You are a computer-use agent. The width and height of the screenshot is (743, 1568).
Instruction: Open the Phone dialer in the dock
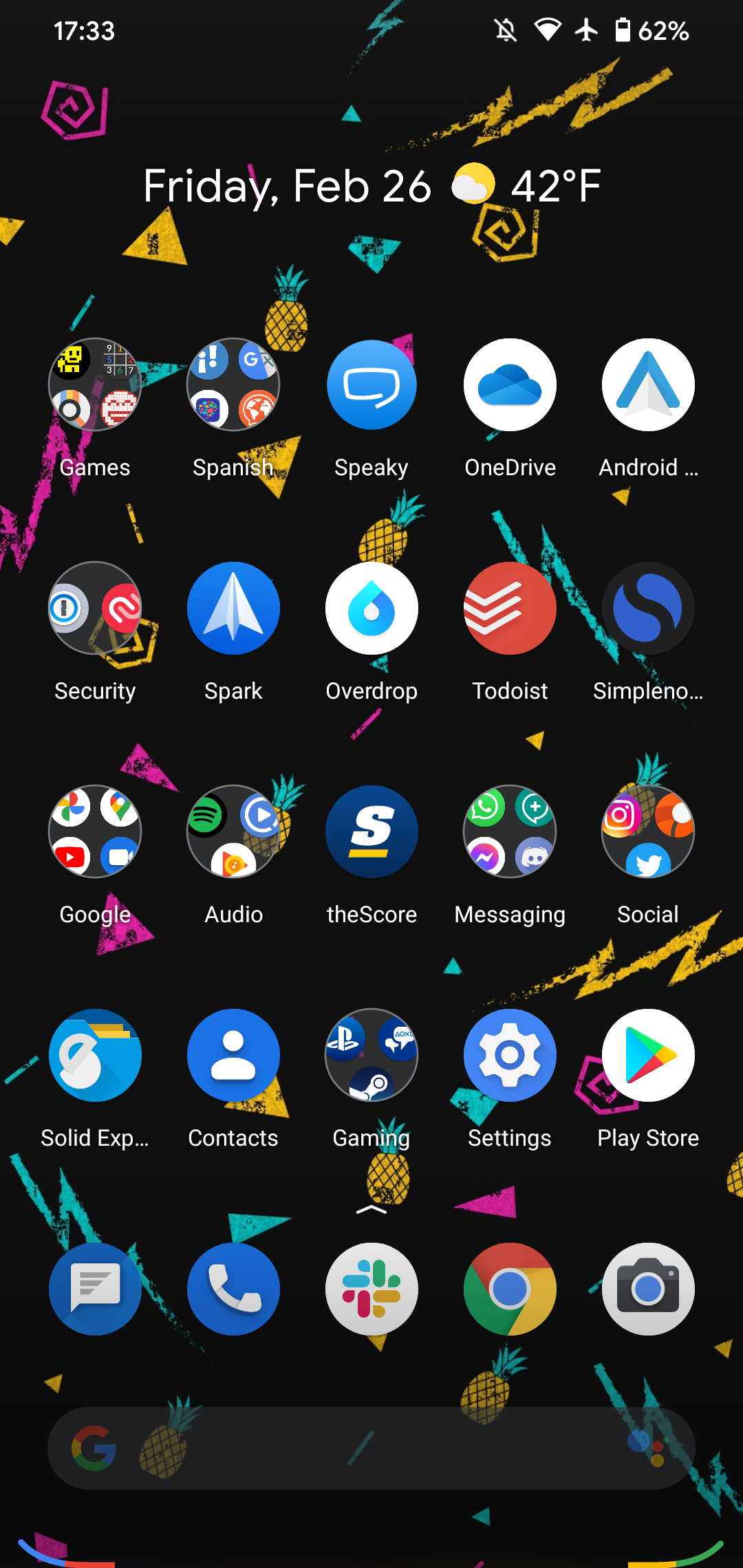(233, 1289)
